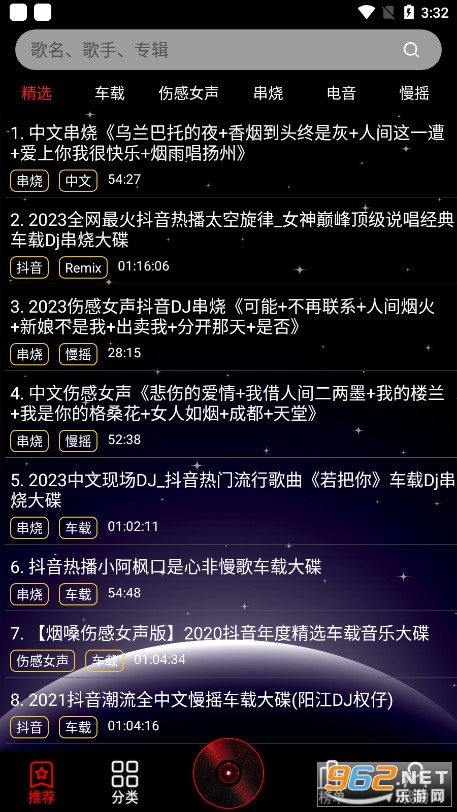Open the 电音 top tab
457x812 pixels.
[341, 93]
